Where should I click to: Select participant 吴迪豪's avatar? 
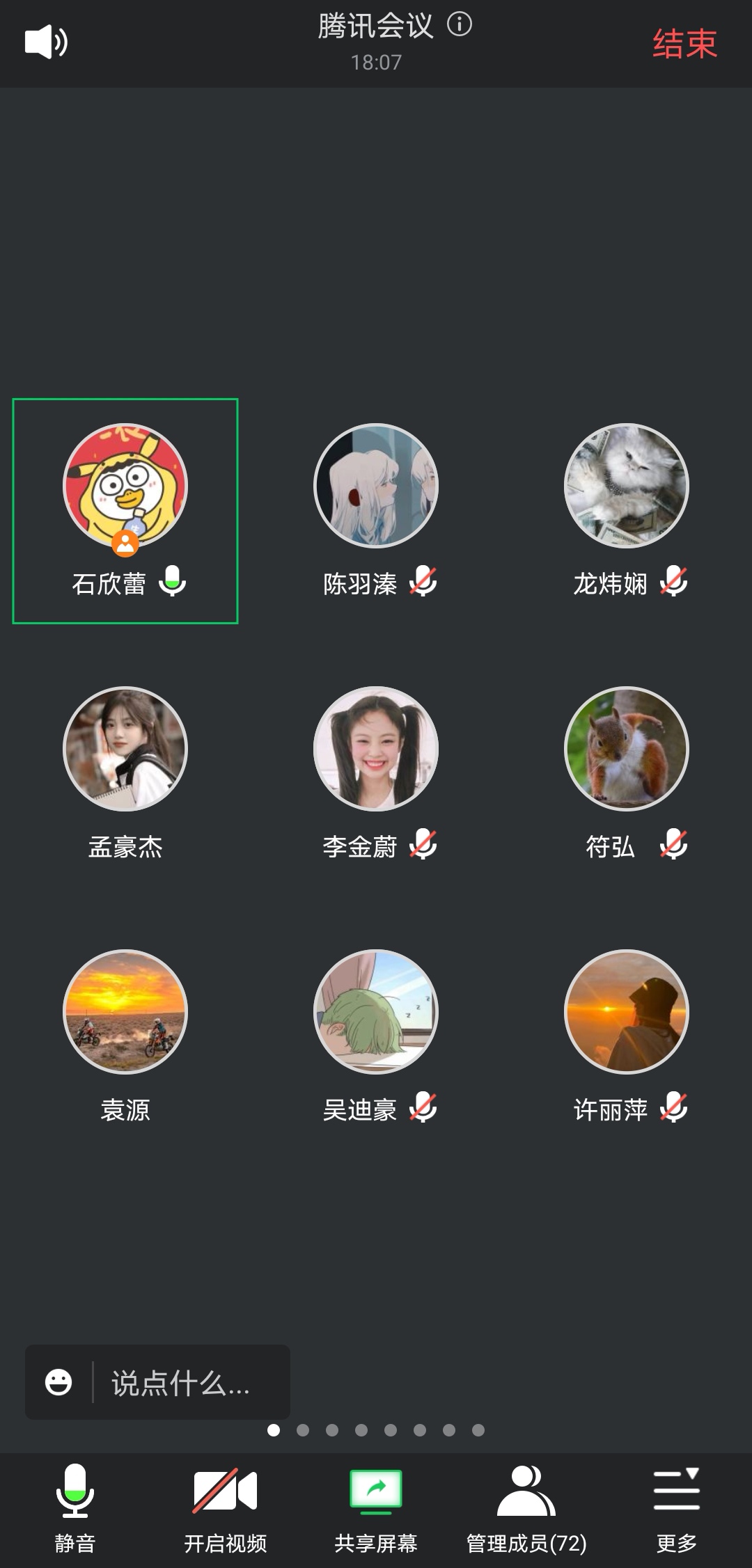click(x=376, y=1012)
